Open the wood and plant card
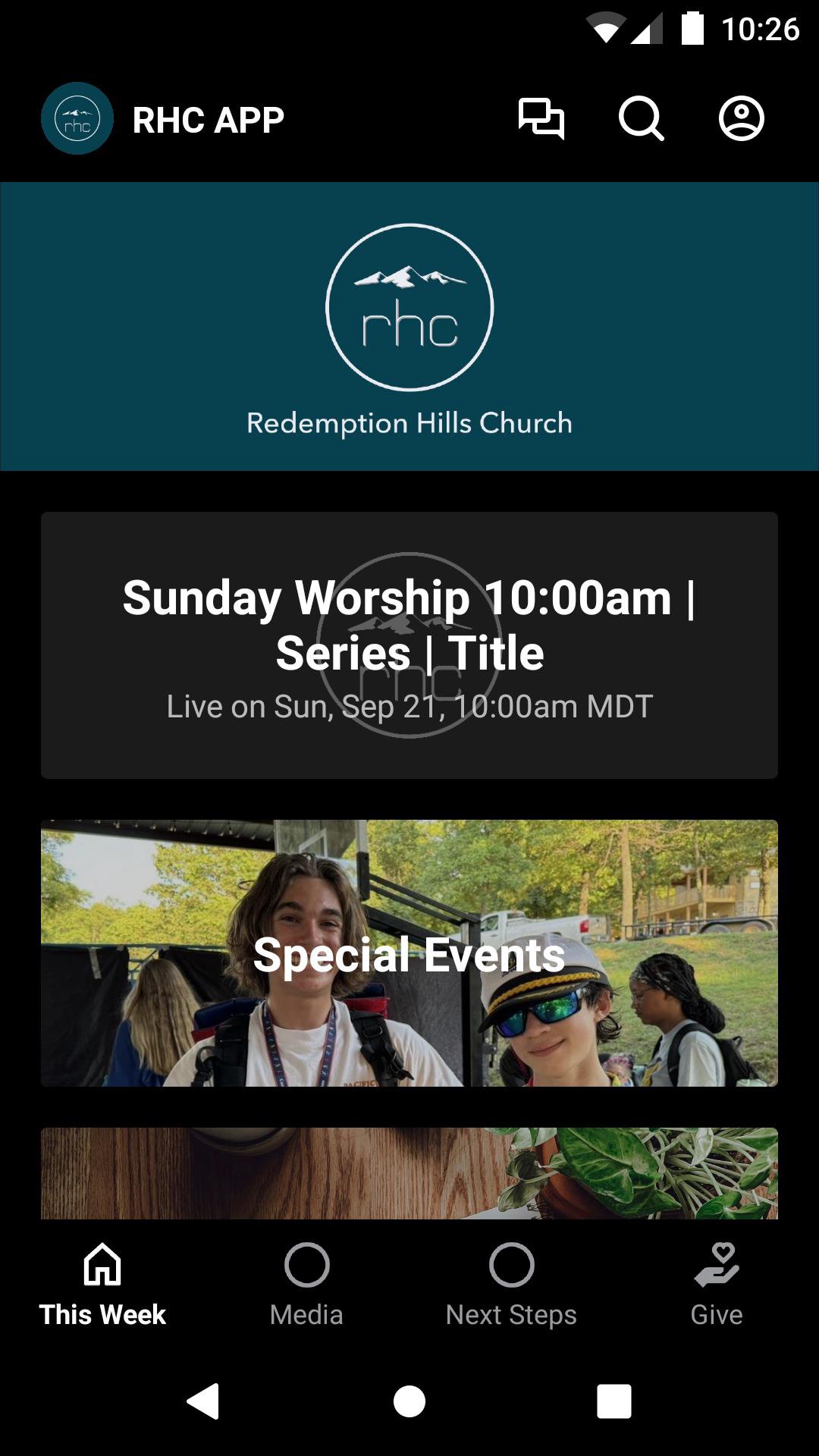This screenshot has height=1456, width=819. tap(409, 1172)
